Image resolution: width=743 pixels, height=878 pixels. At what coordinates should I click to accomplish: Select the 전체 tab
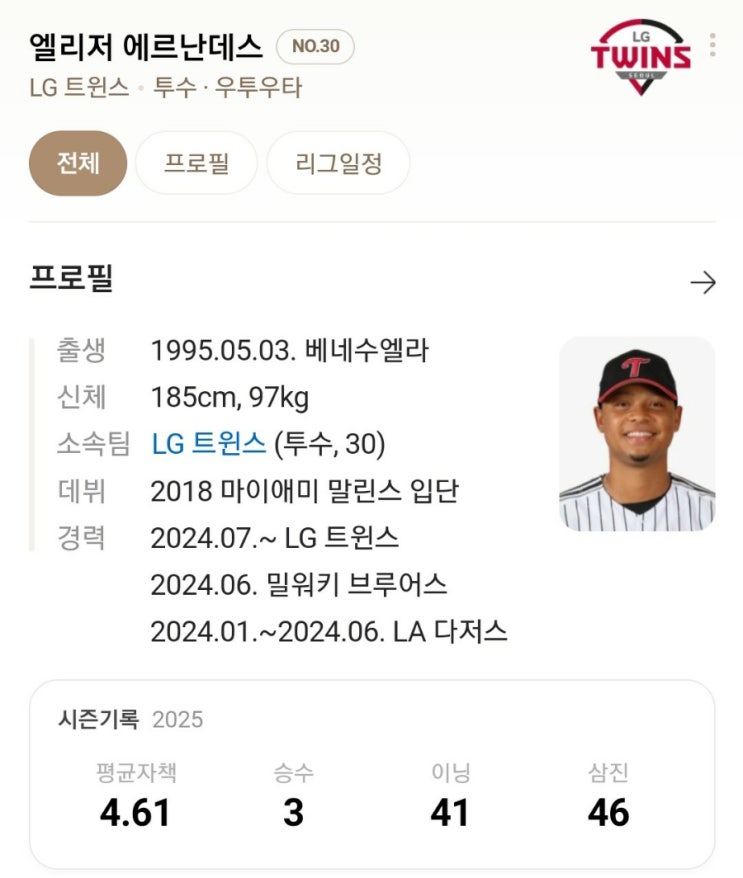tap(78, 163)
